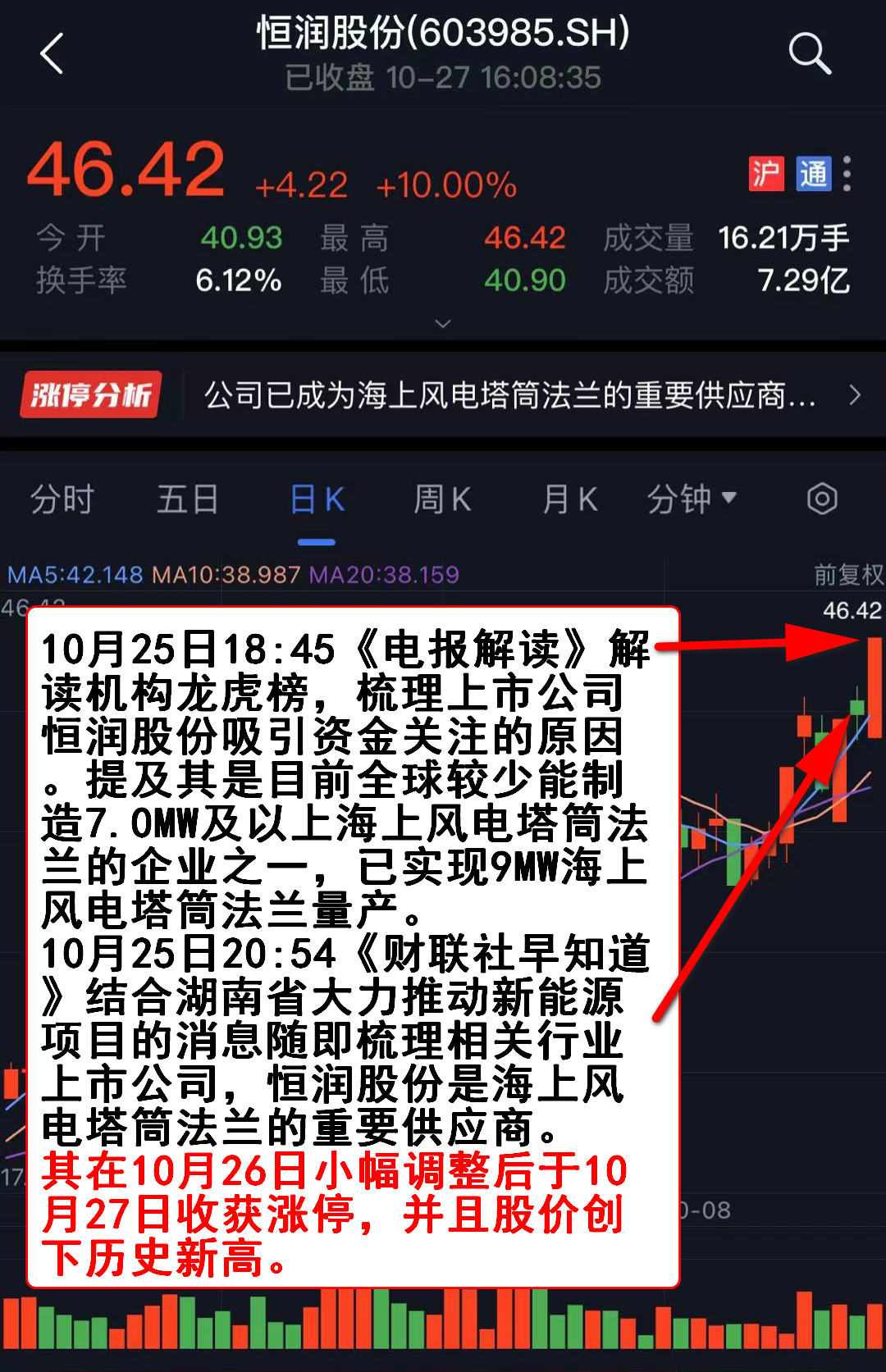Switch to the 周K chart tab
Viewport: 886px width, 1372px height.
pos(443,499)
